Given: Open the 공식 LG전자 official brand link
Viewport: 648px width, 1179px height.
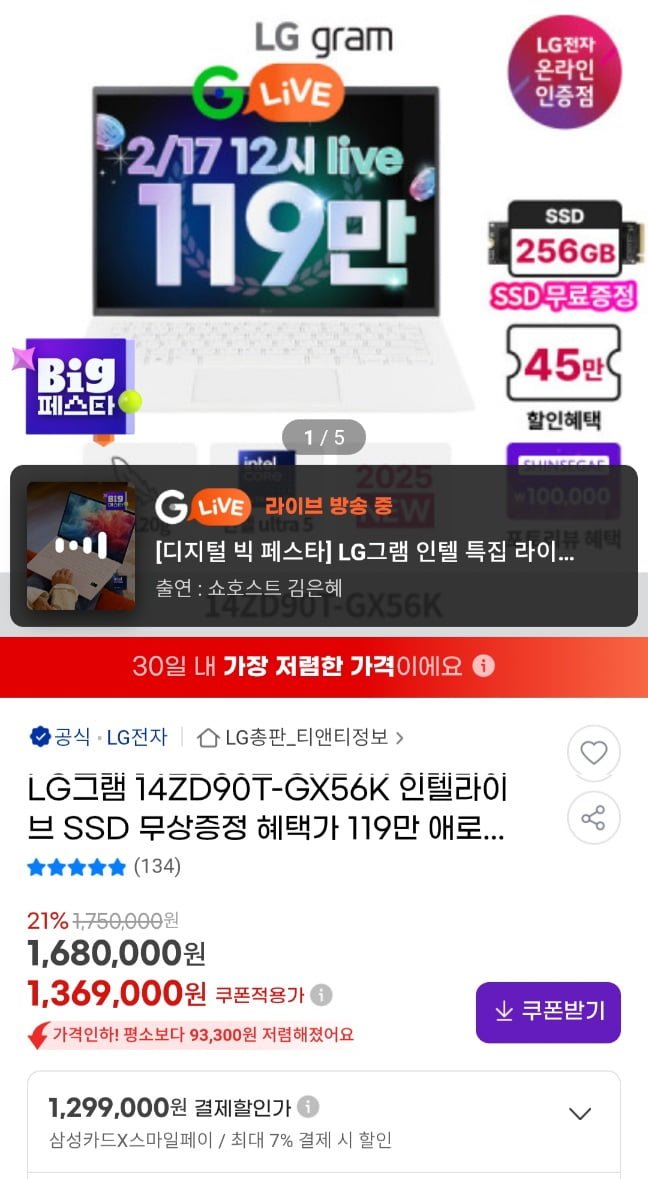Looking at the screenshot, I should 98,738.
